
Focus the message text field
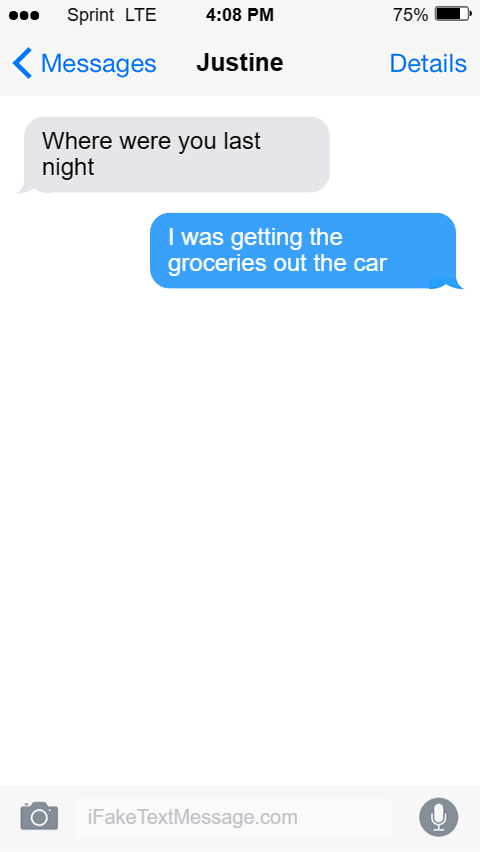coord(234,817)
